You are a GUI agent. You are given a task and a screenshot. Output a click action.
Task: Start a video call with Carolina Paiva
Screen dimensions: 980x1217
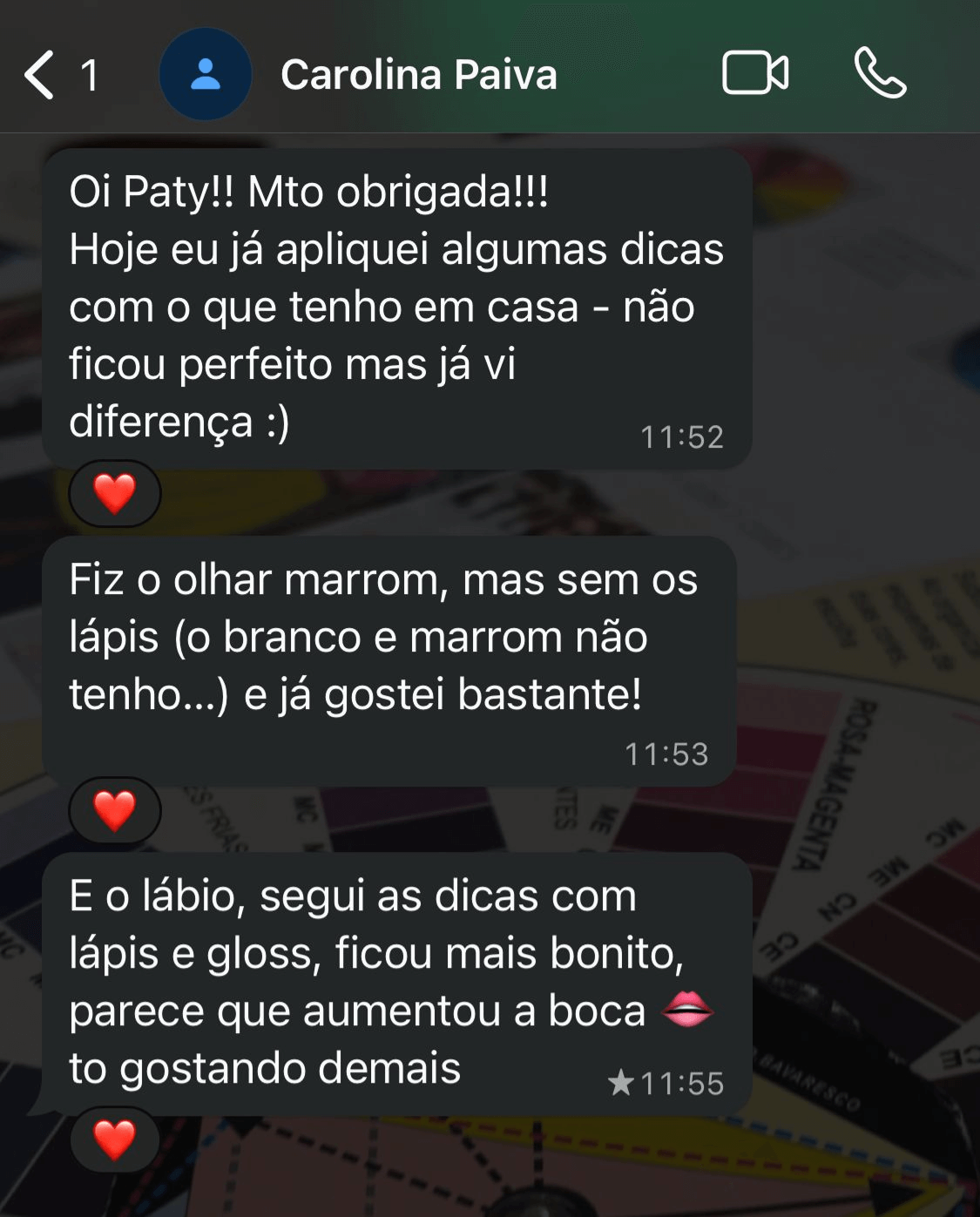tap(754, 73)
